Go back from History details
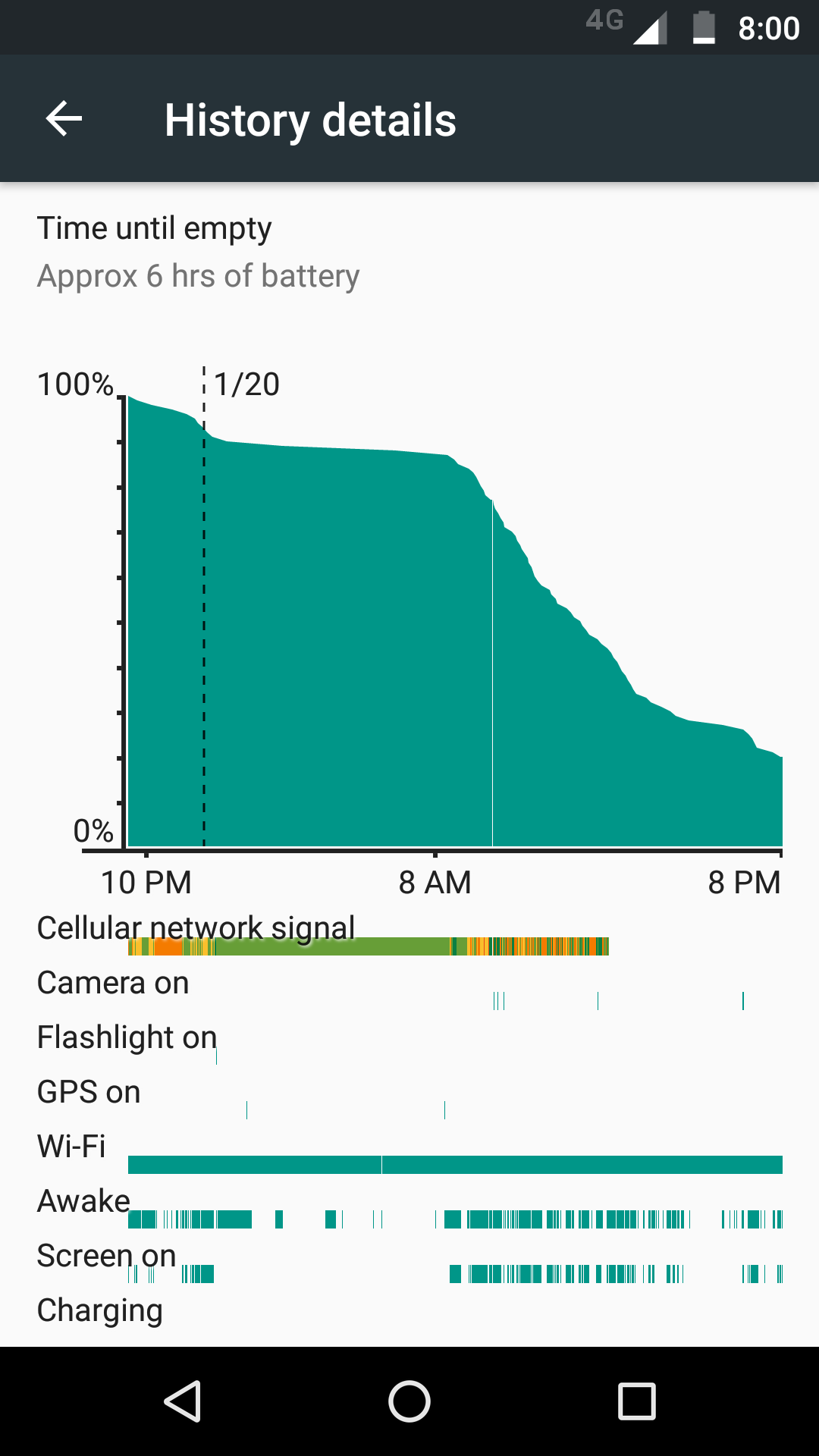819x1456 pixels. coord(64,119)
